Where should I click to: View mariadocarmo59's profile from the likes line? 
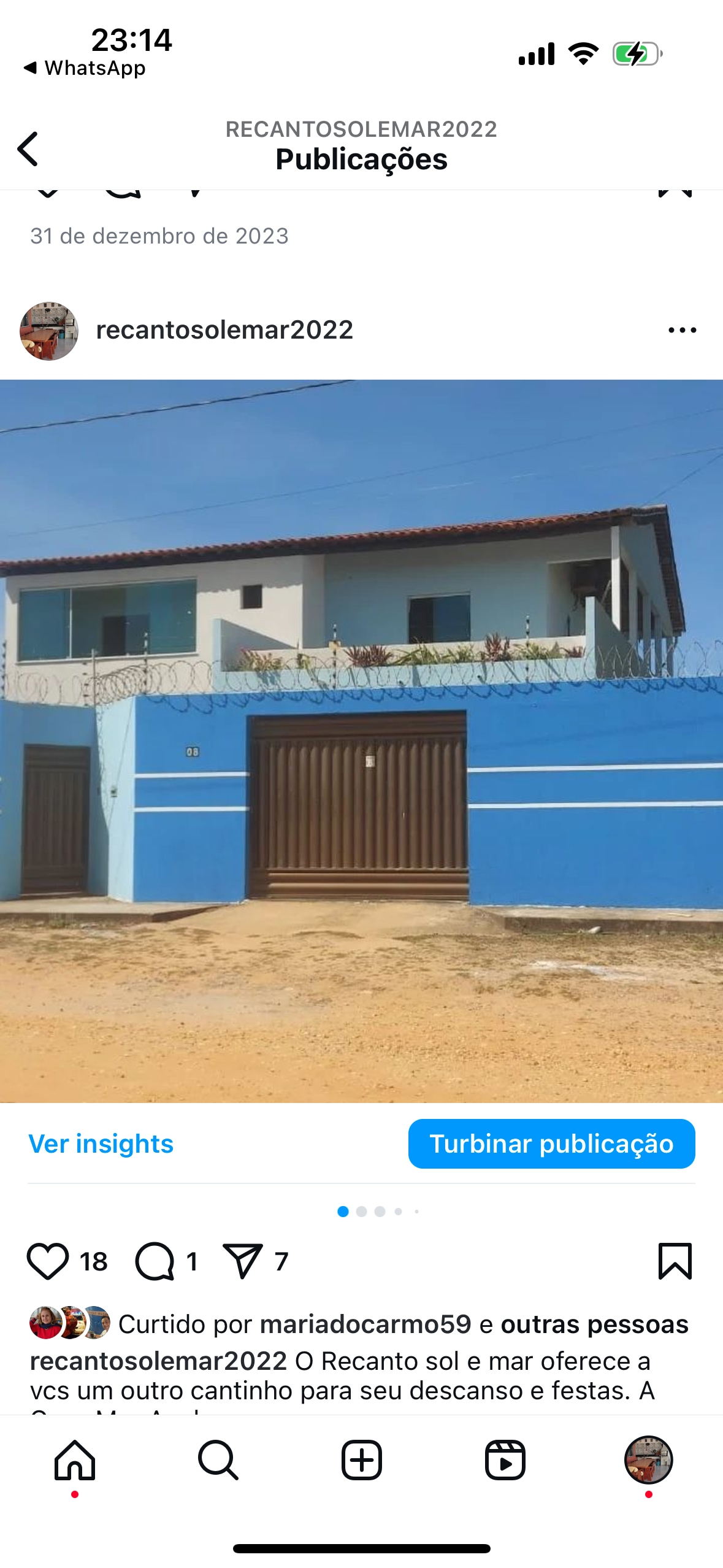tap(365, 1324)
